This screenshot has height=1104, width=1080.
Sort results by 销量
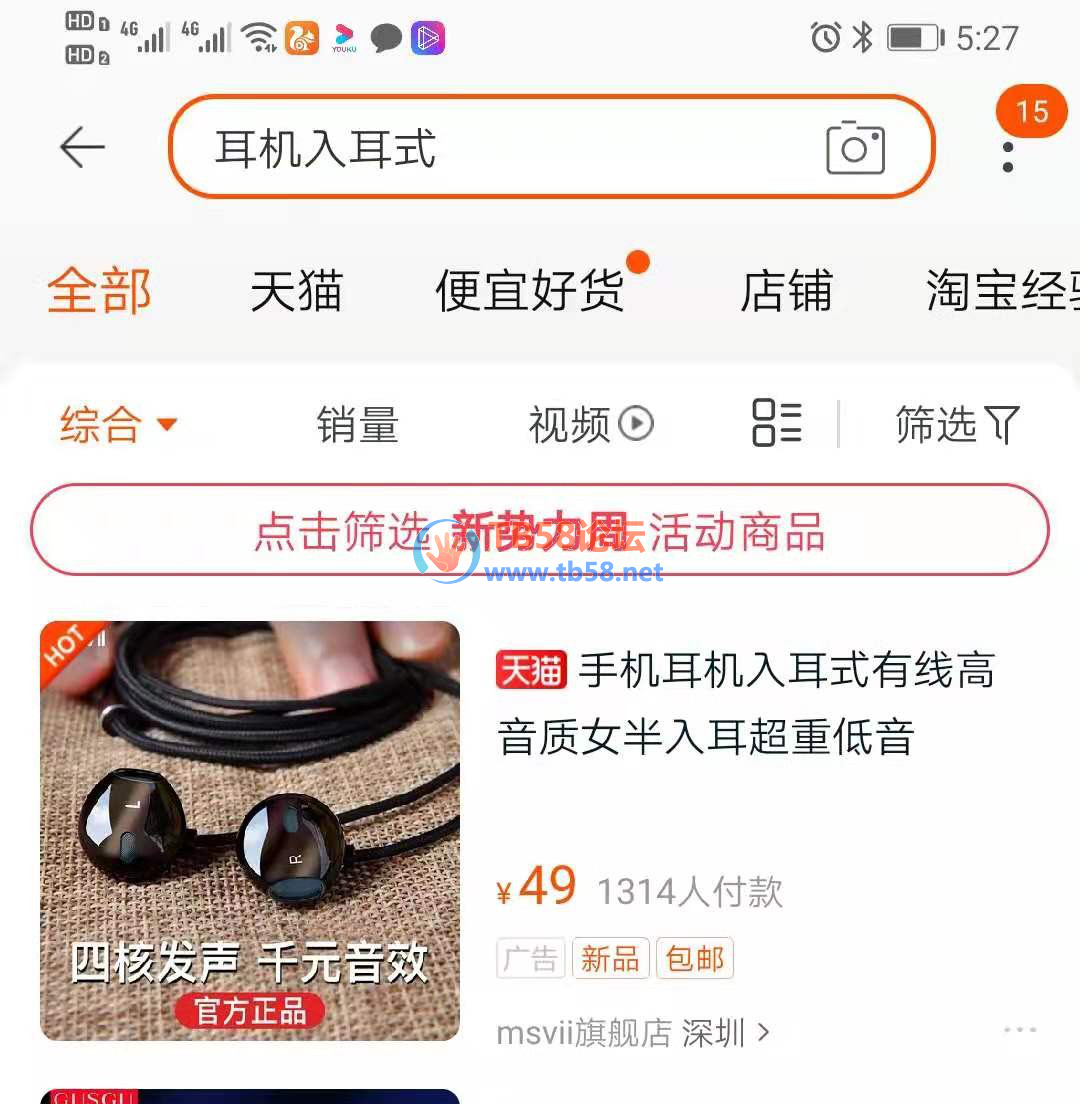[357, 424]
